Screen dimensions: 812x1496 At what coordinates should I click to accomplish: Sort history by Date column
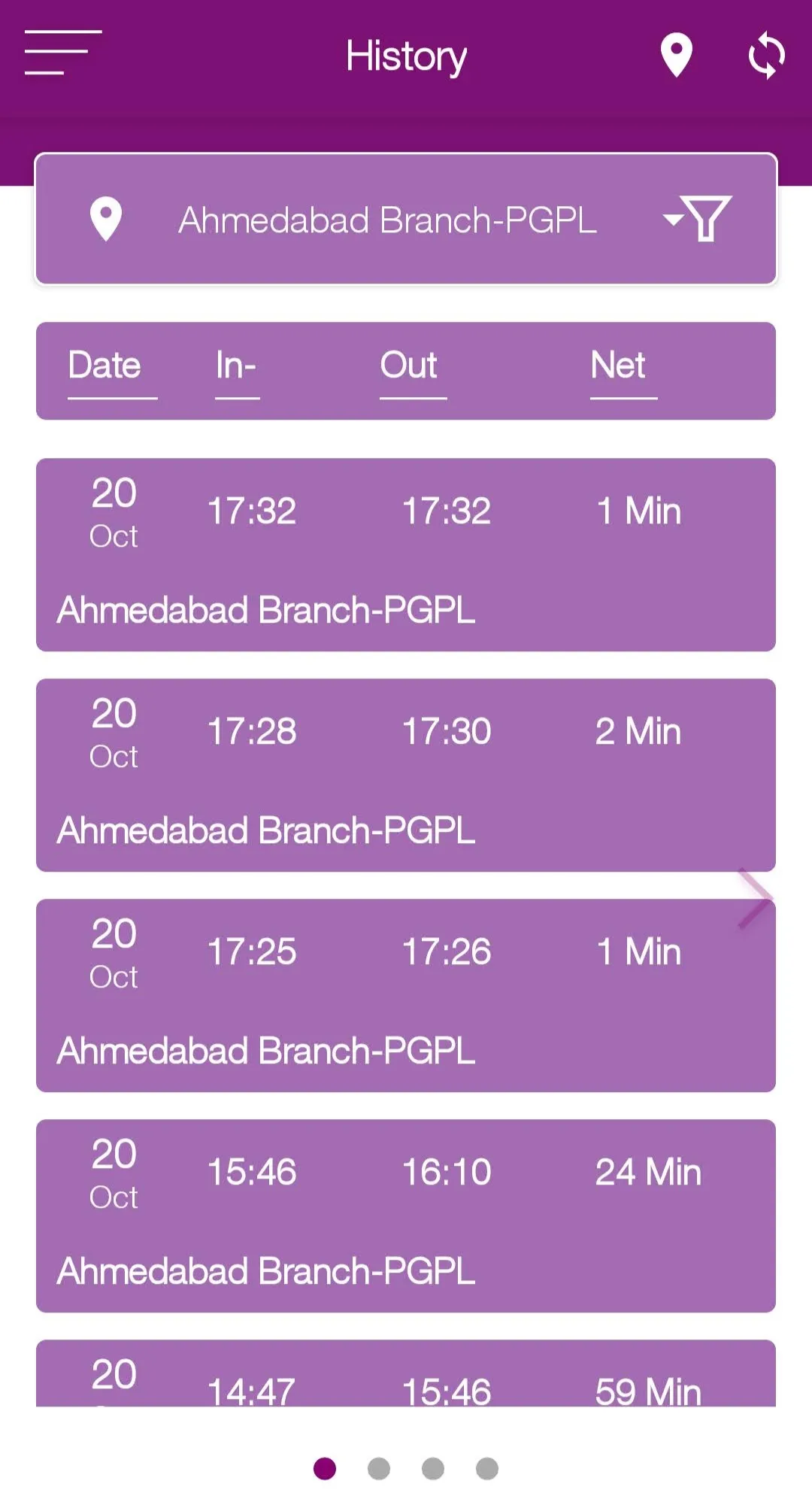coord(105,366)
